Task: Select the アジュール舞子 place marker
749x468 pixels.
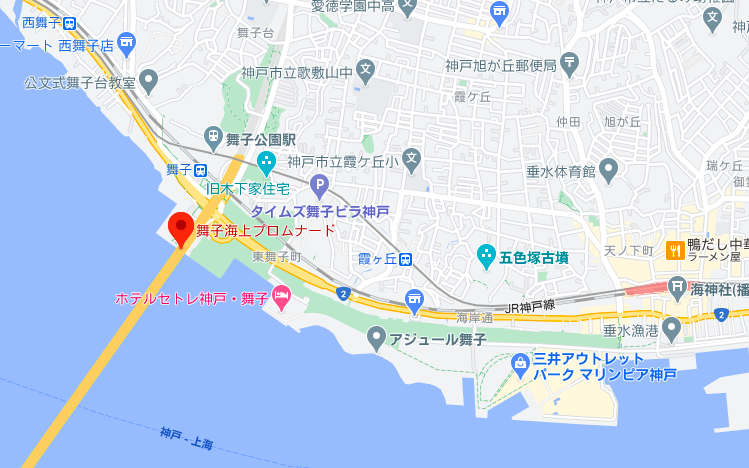Action: 376,338
